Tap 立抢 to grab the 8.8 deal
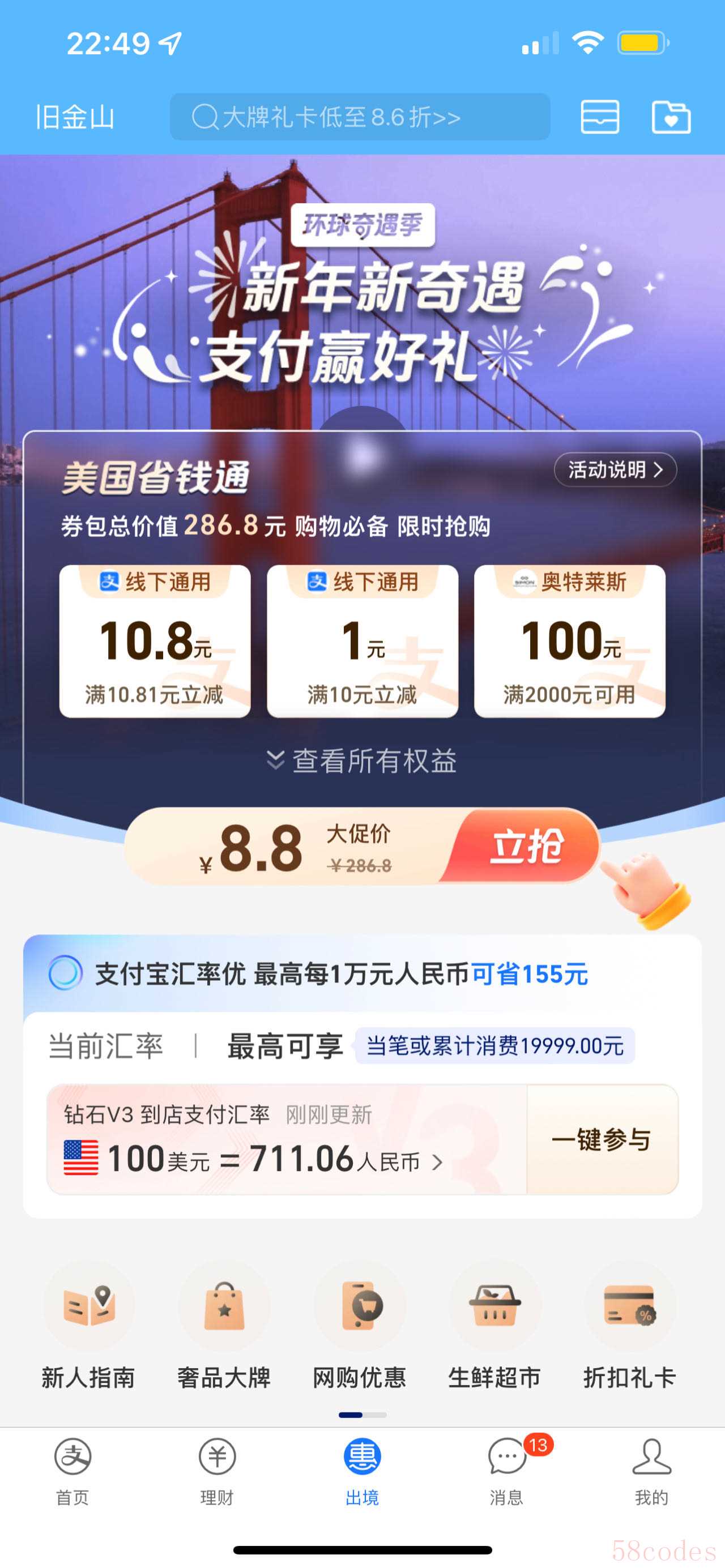Screen dimensions: 725x1568 click(526, 846)
